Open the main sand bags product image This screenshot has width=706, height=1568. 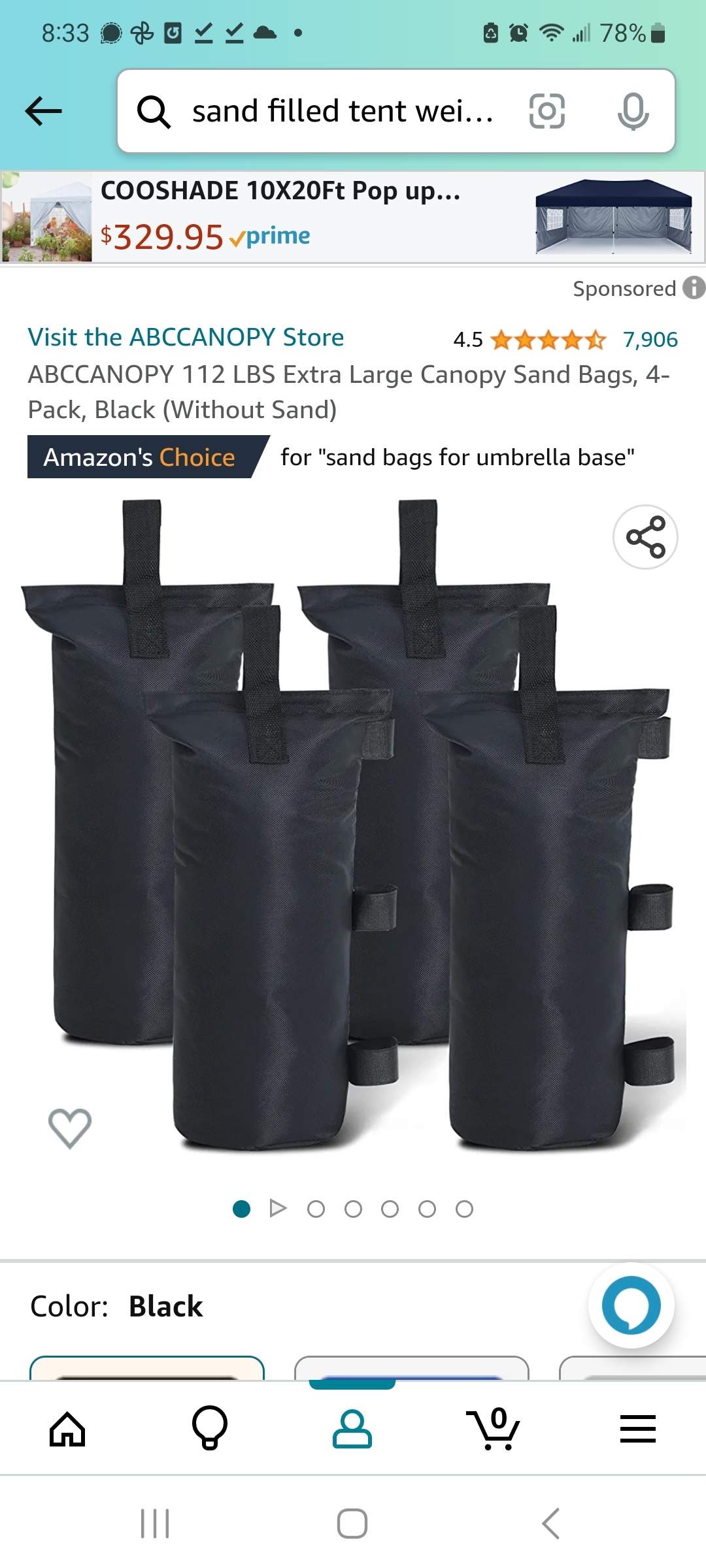[x=353, y=830]
